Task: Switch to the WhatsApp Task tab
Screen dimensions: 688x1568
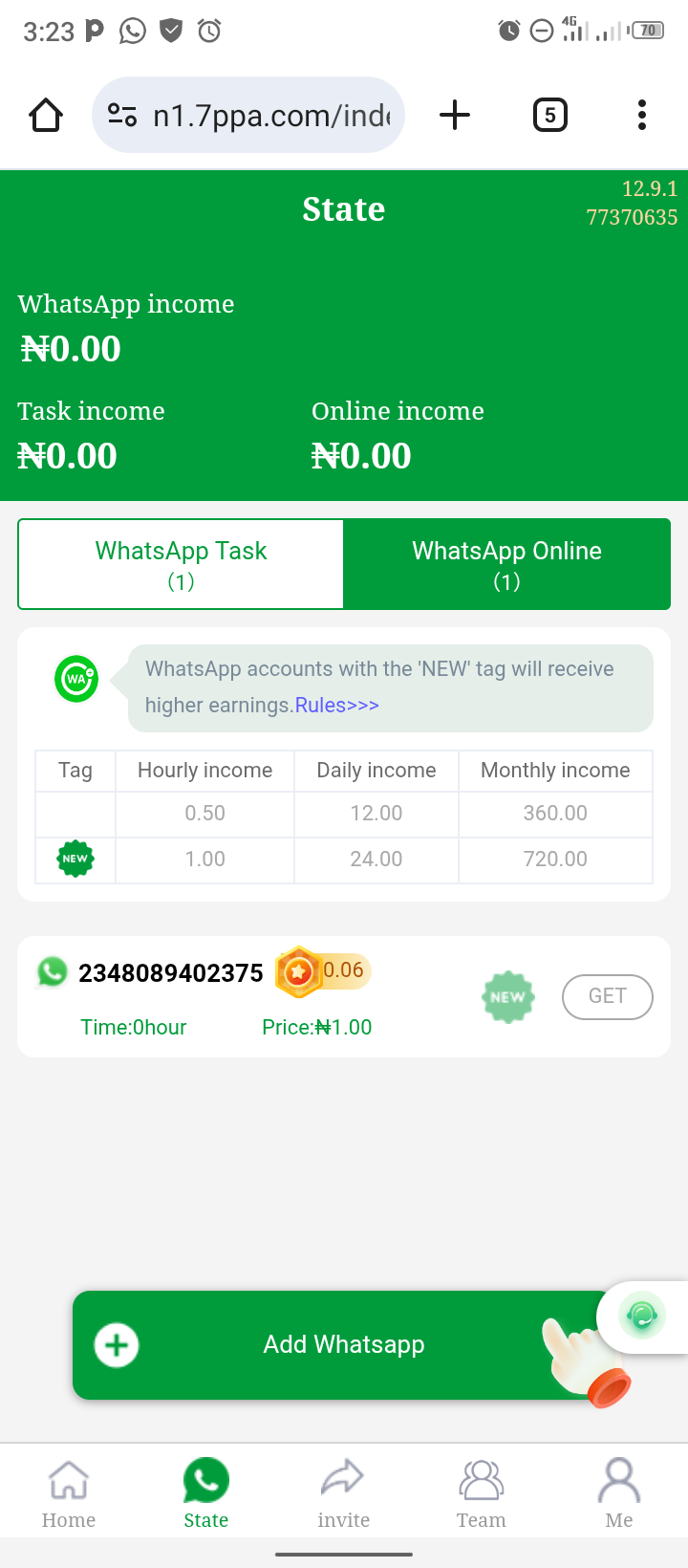Action: click(x=181, y=564)
